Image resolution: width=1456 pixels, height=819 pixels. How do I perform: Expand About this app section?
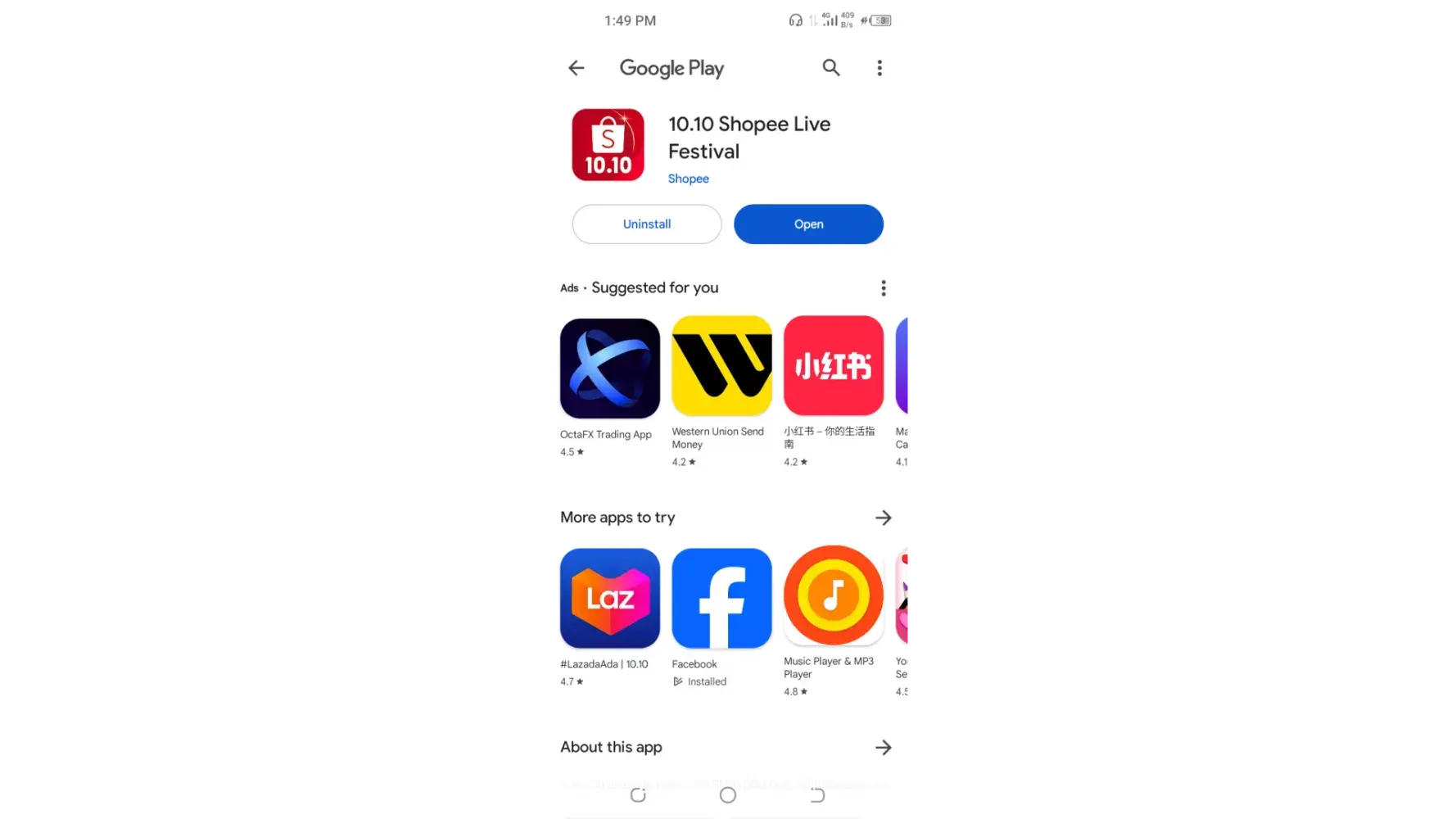coord(883,747)
